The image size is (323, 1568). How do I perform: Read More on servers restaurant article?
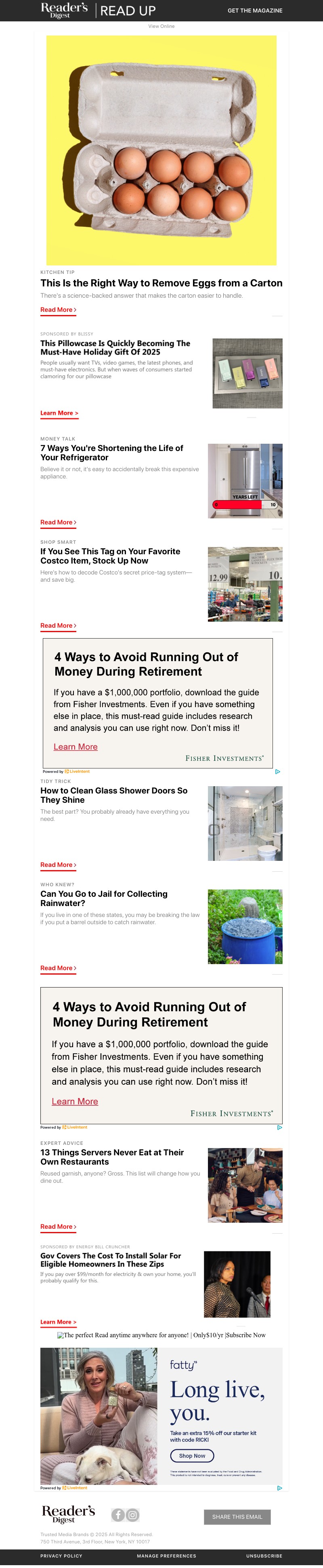(58, 1226)
